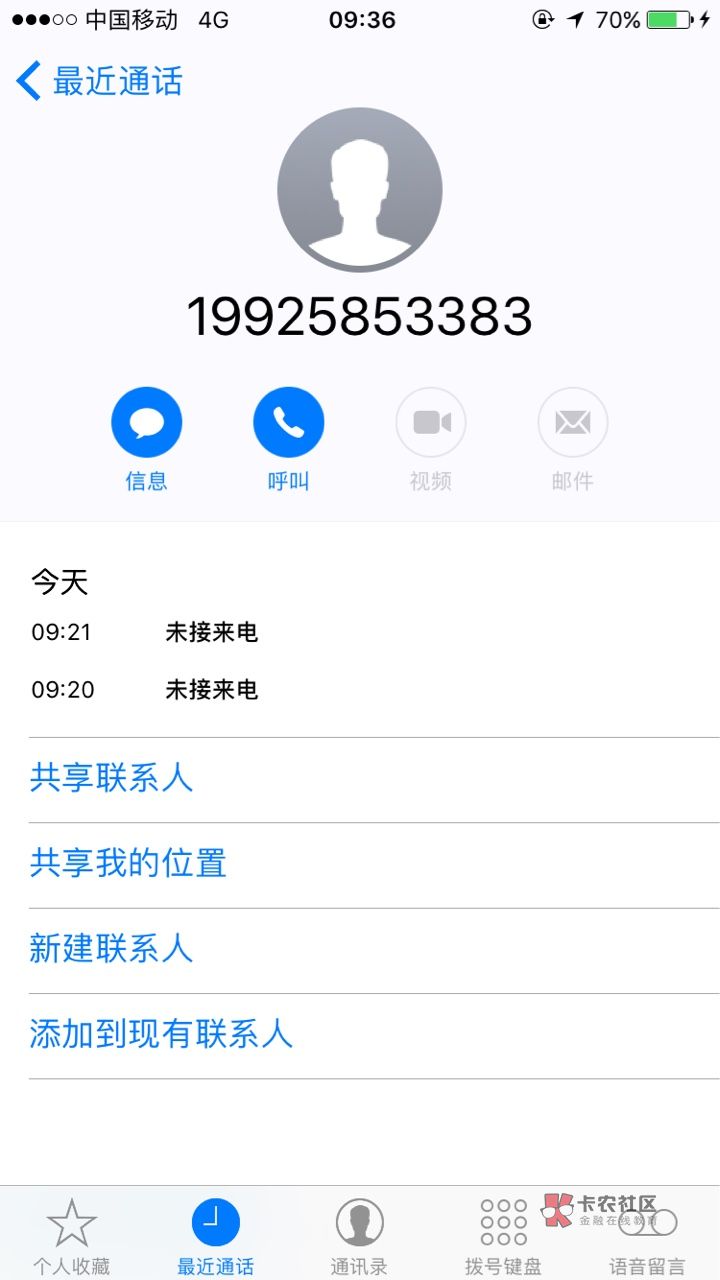720x1280 pixels.
Task: Switch to 通讯录 tab
Action: (359, 1236)
